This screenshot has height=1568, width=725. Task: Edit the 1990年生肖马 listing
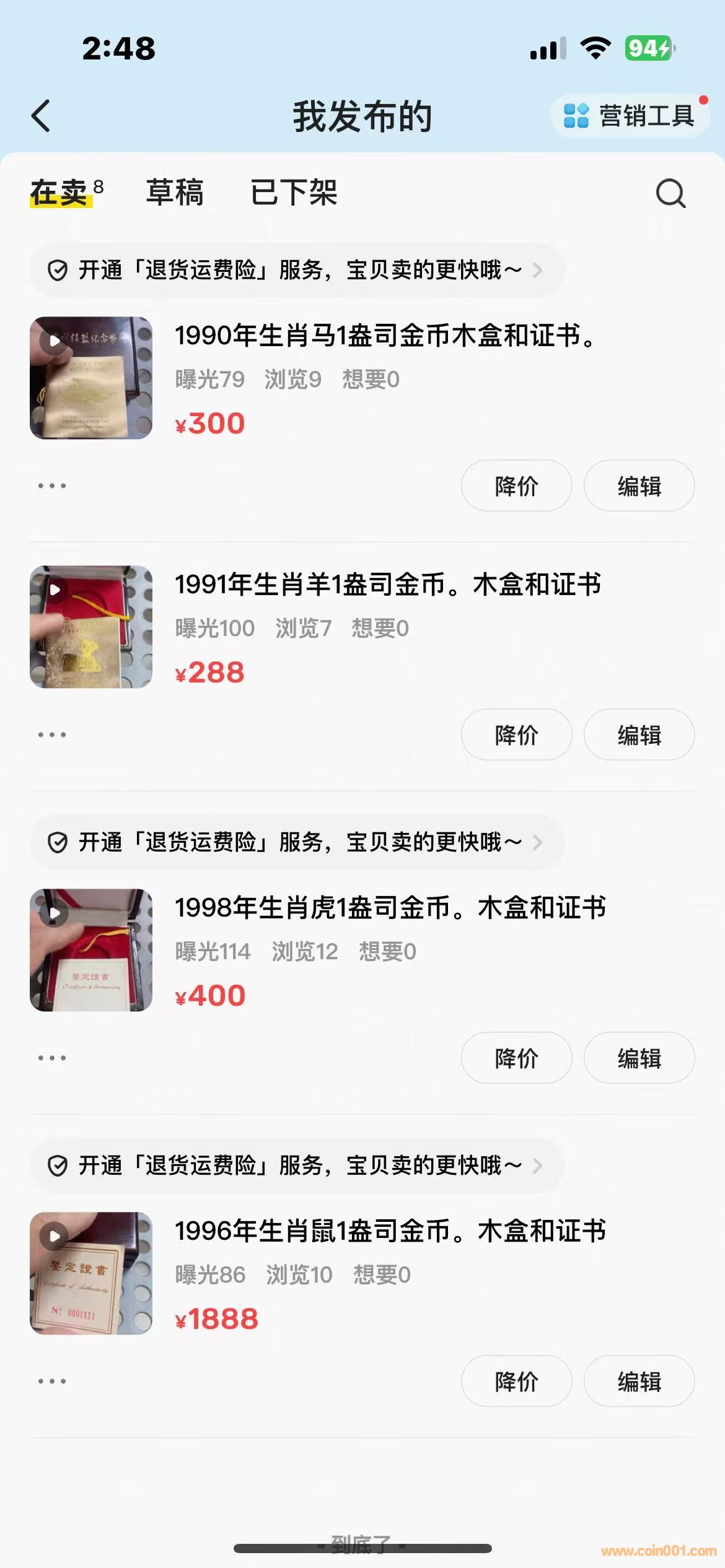[639, 486]
